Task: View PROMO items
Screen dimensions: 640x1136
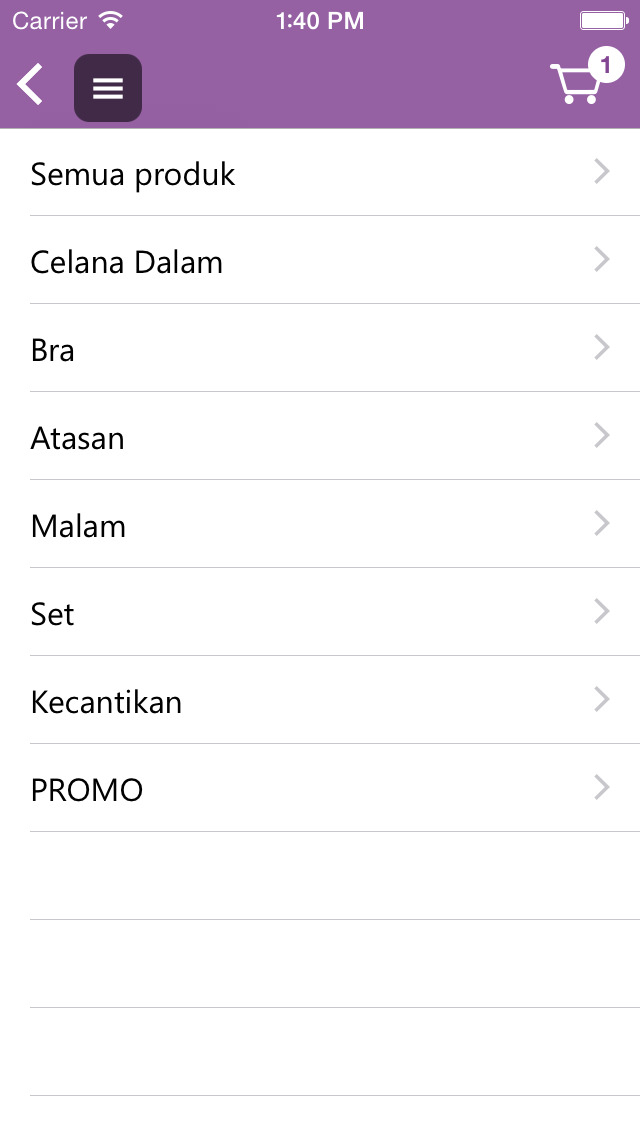Action: click(x=320, y=788)
